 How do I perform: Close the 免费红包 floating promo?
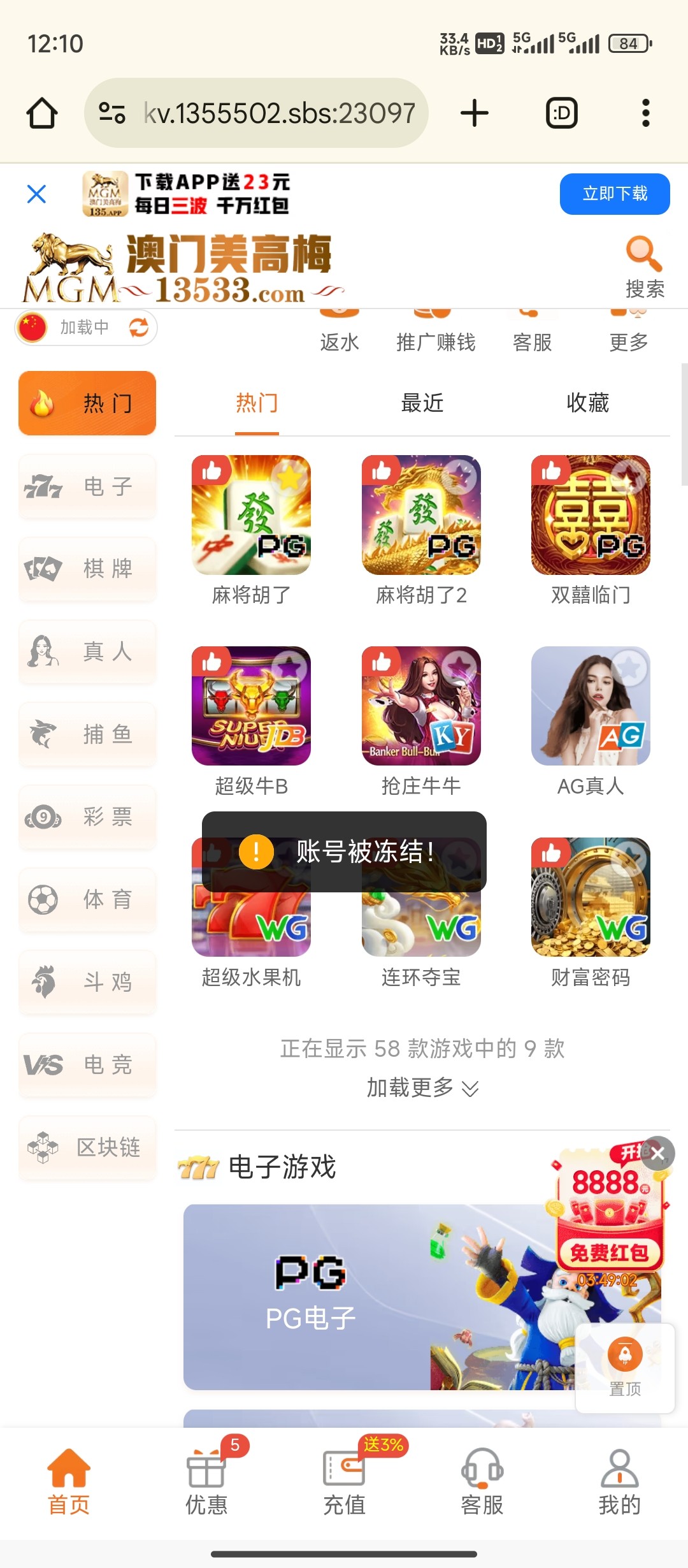658,1153
